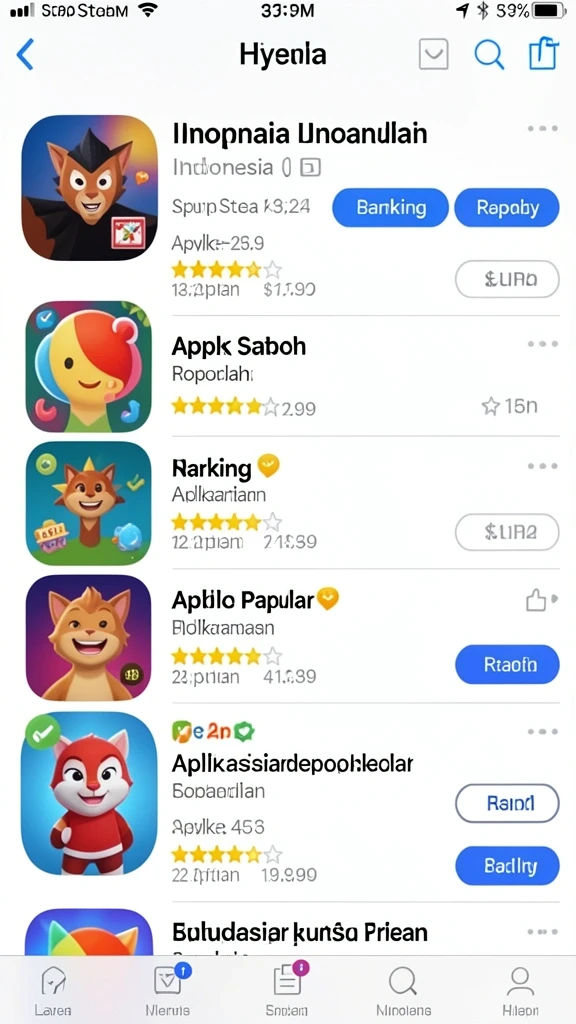Like Aptilo Papular with the thumbs-up icon

[x=541, y=600]
